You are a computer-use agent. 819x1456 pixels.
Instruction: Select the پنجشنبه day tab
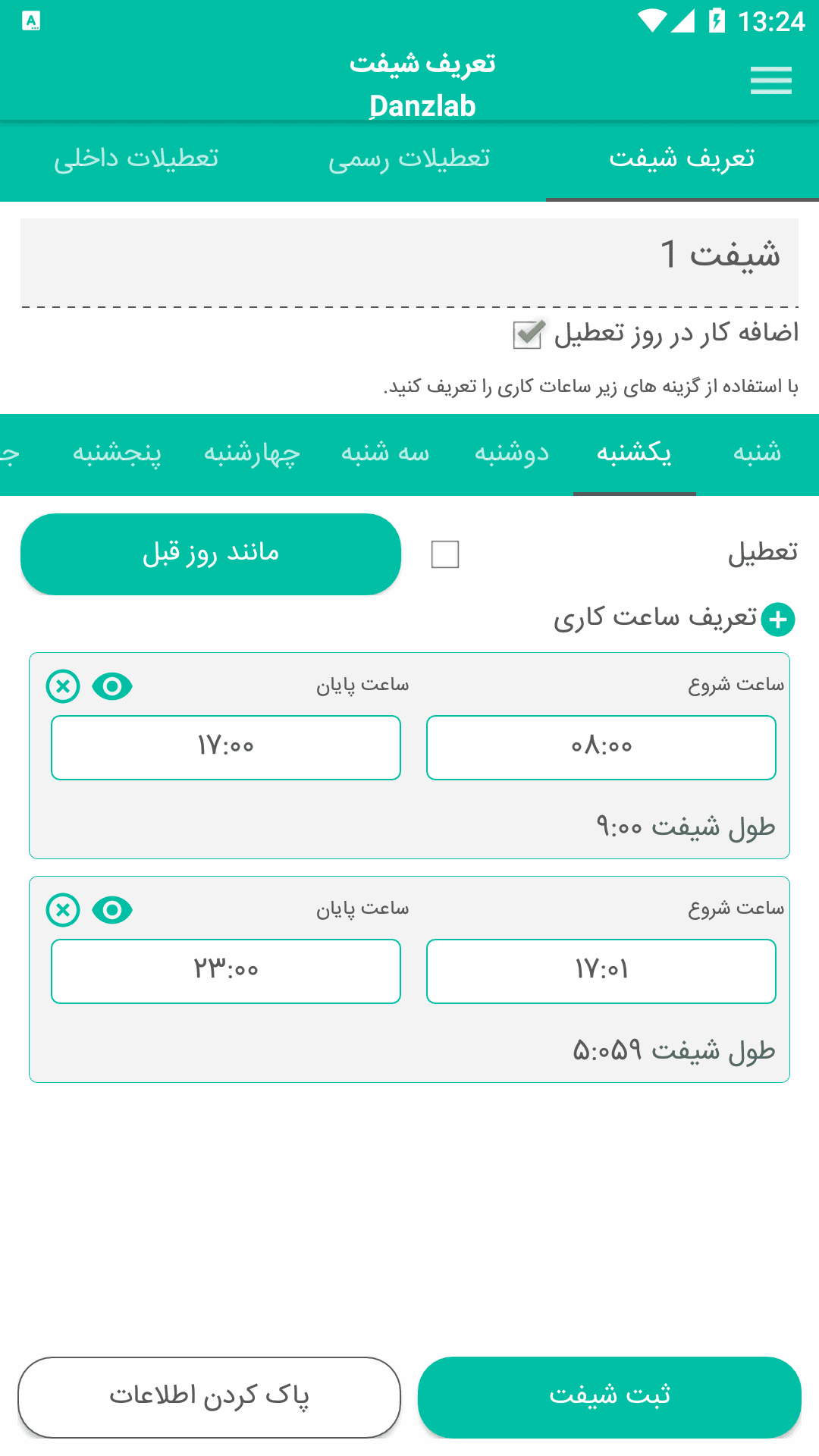click(x=117, y=453)
